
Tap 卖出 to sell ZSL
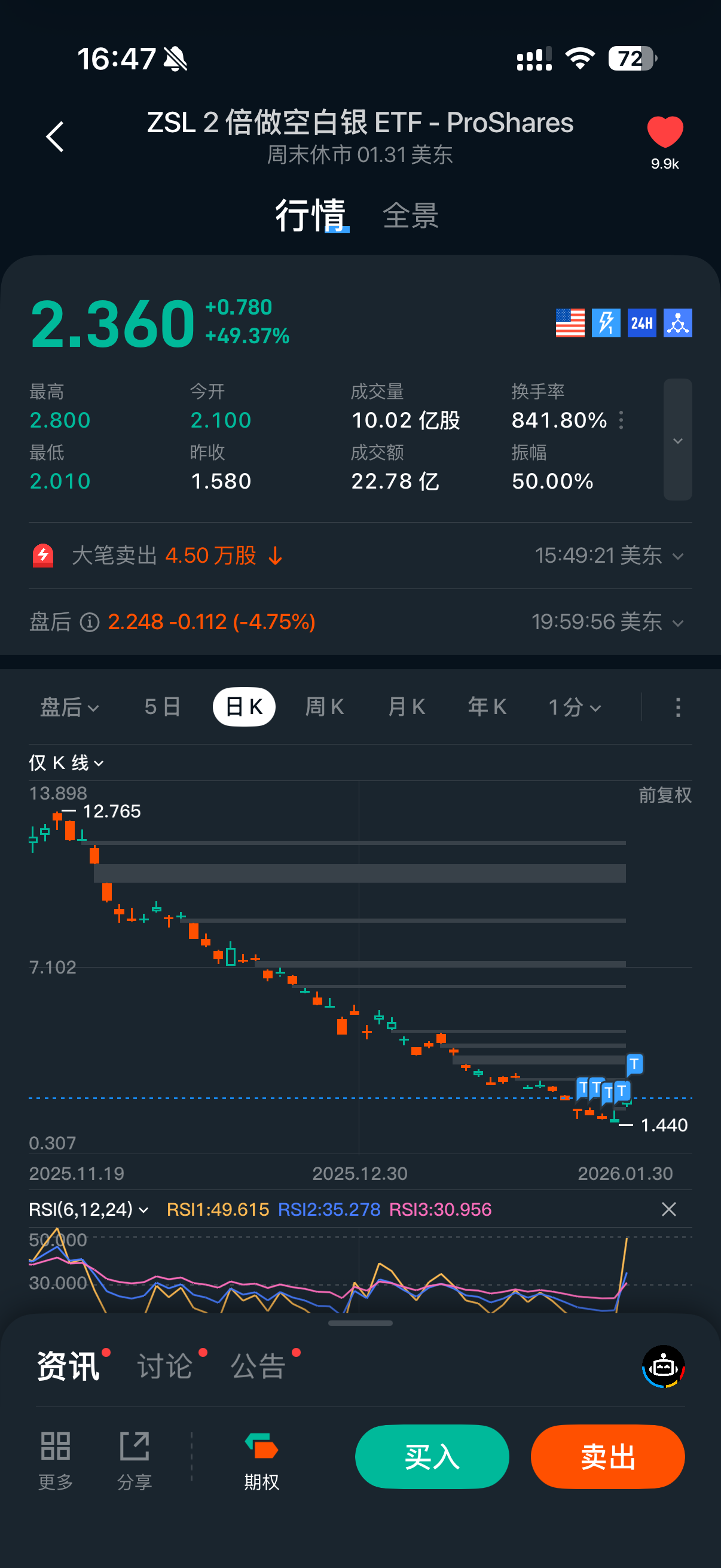607,1457
